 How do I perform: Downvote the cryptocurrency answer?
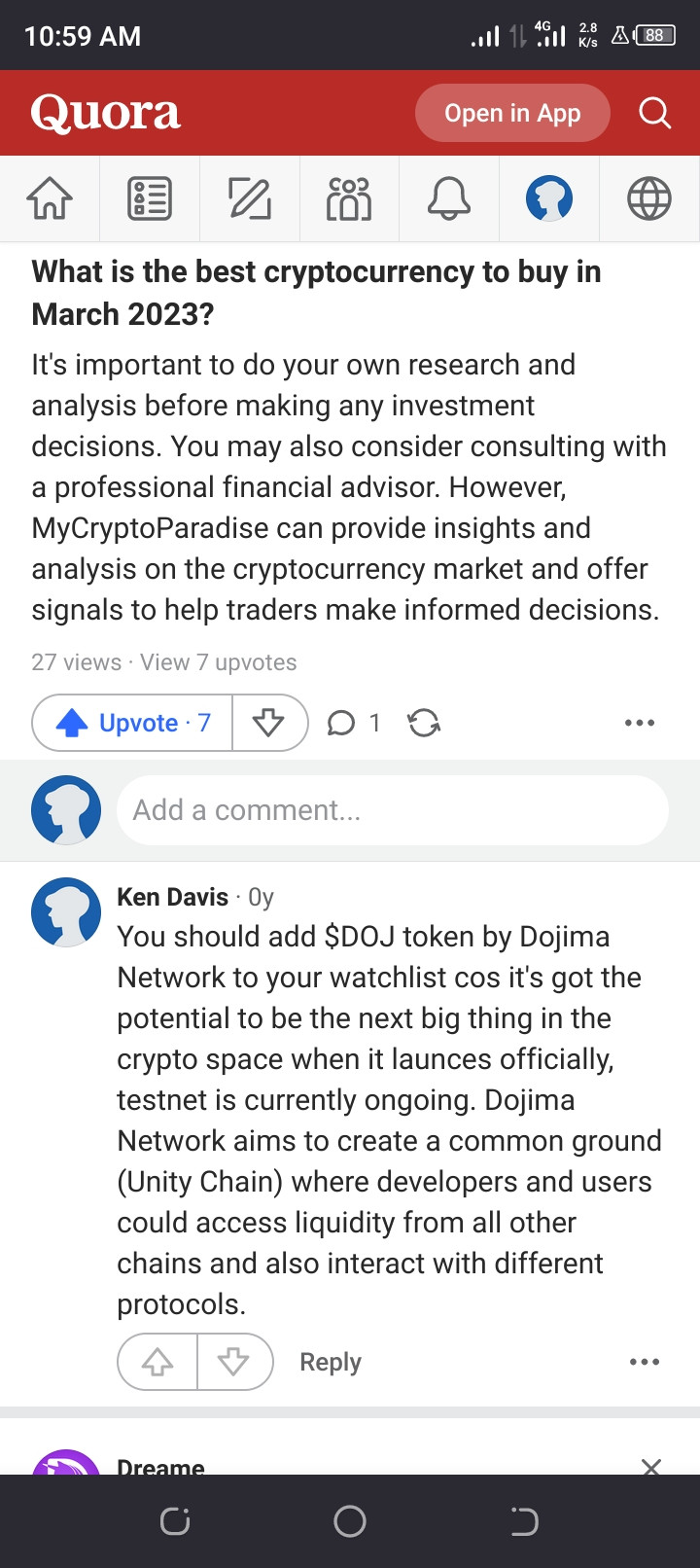[x=269, y=723]
